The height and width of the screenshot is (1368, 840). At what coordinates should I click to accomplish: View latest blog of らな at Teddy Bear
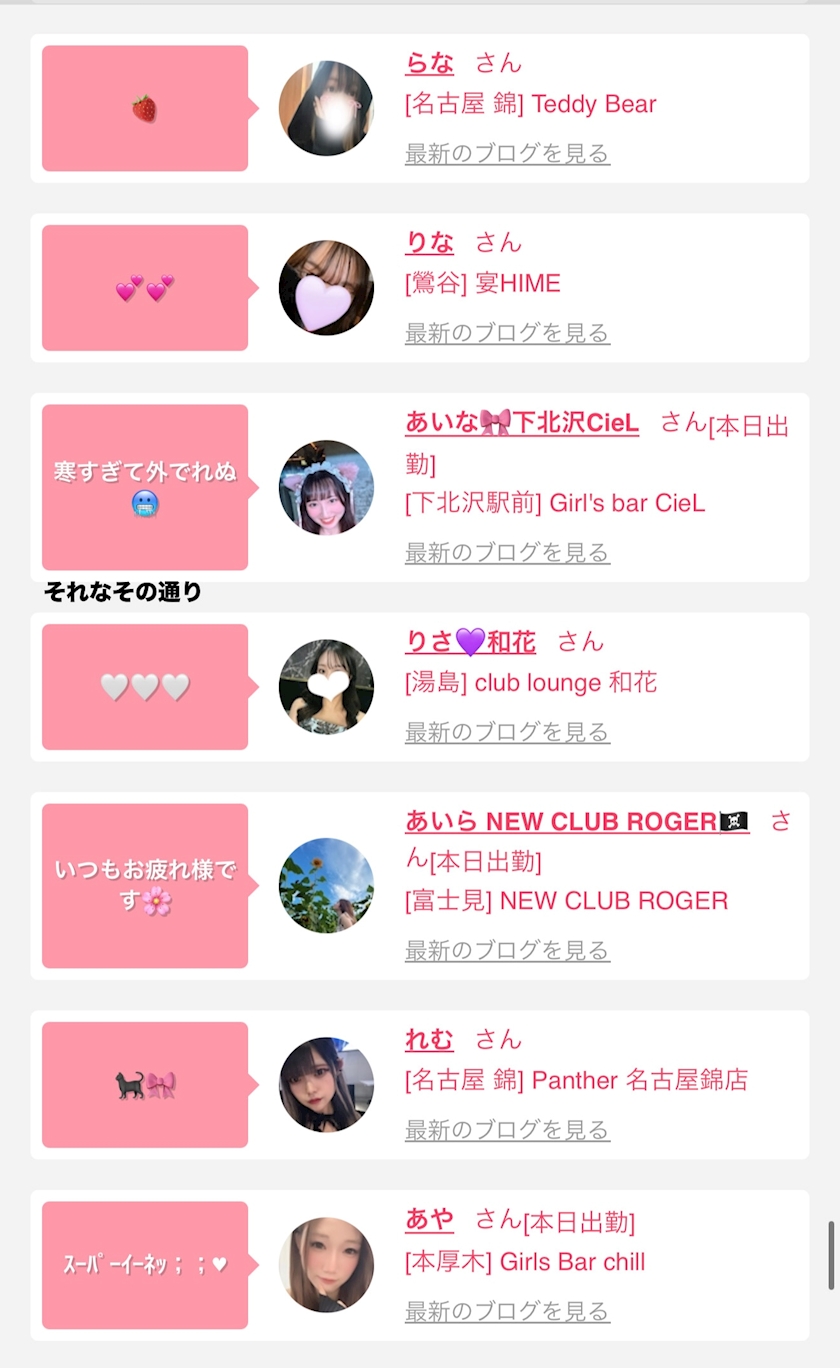(x=507, y=153)
